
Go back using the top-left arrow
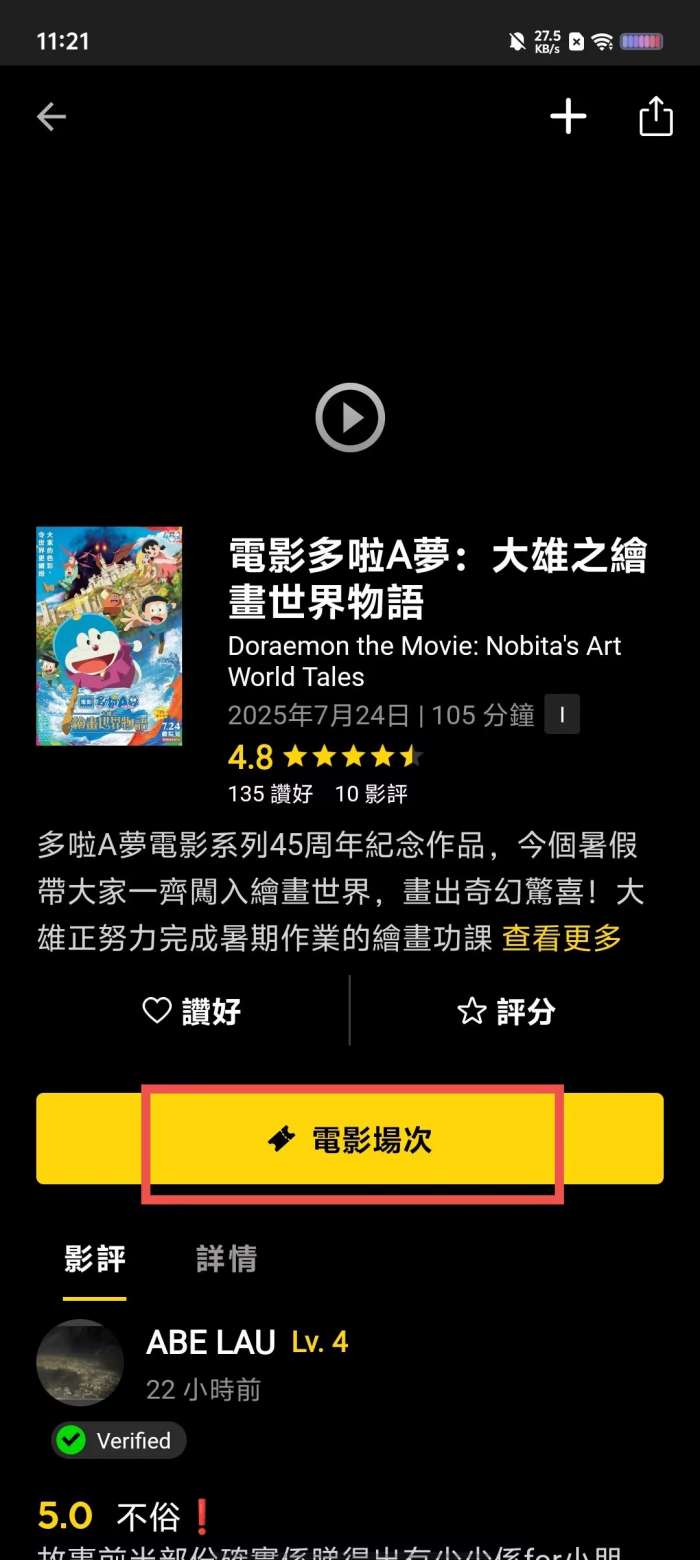[x=51, y=117]
